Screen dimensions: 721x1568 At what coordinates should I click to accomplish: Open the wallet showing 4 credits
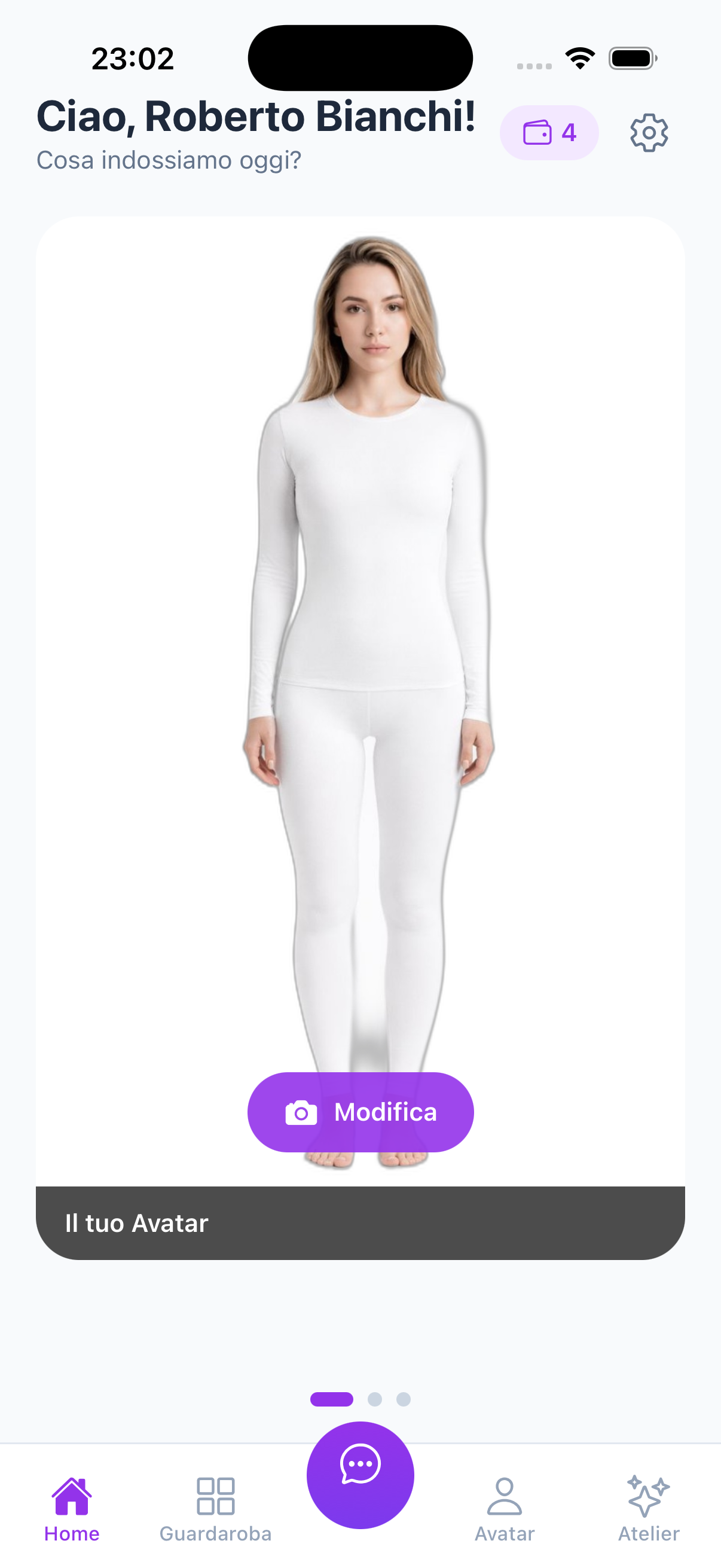(x=548, y=133)
